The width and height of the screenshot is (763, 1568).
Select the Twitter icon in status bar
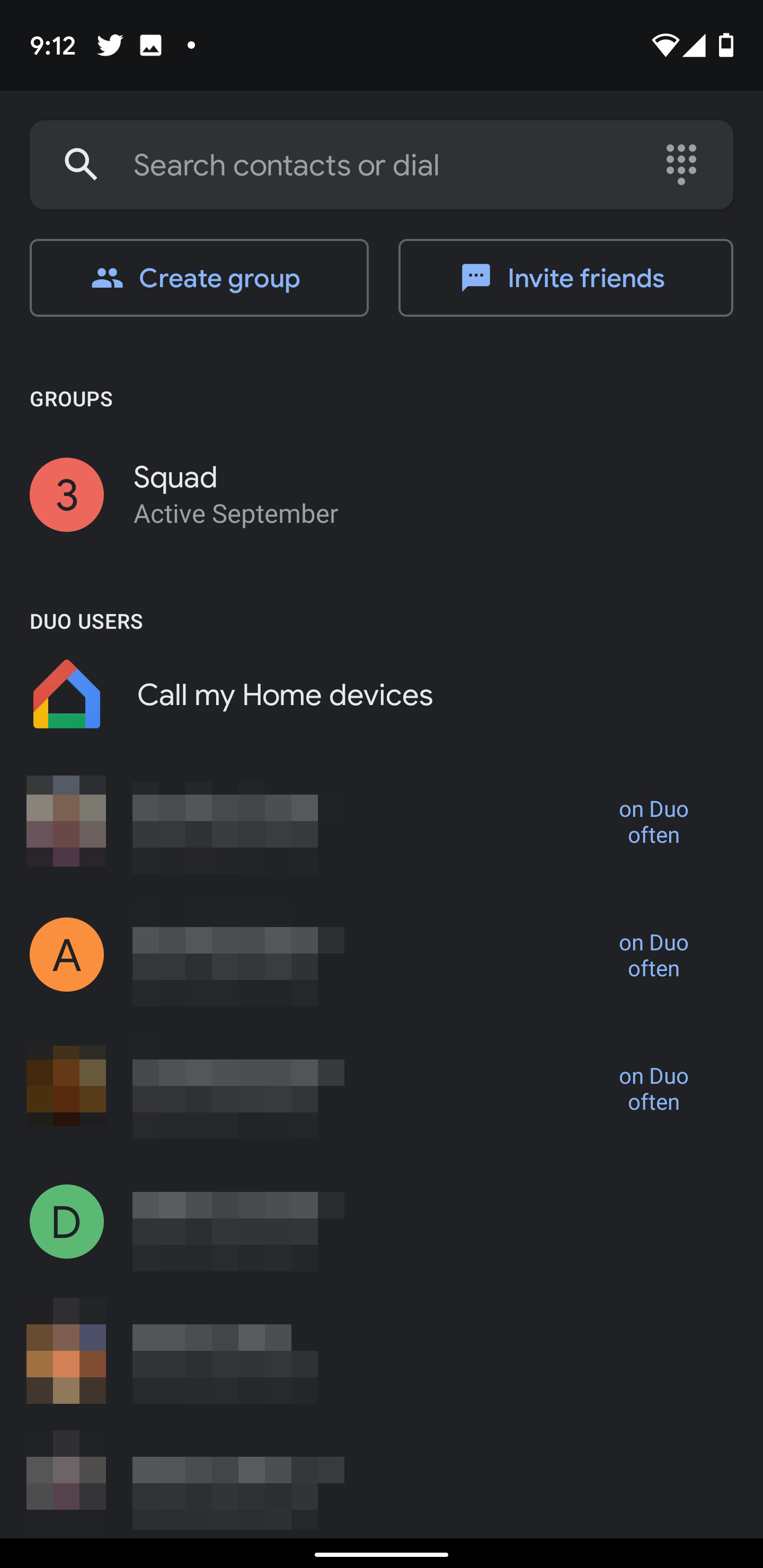109,44
